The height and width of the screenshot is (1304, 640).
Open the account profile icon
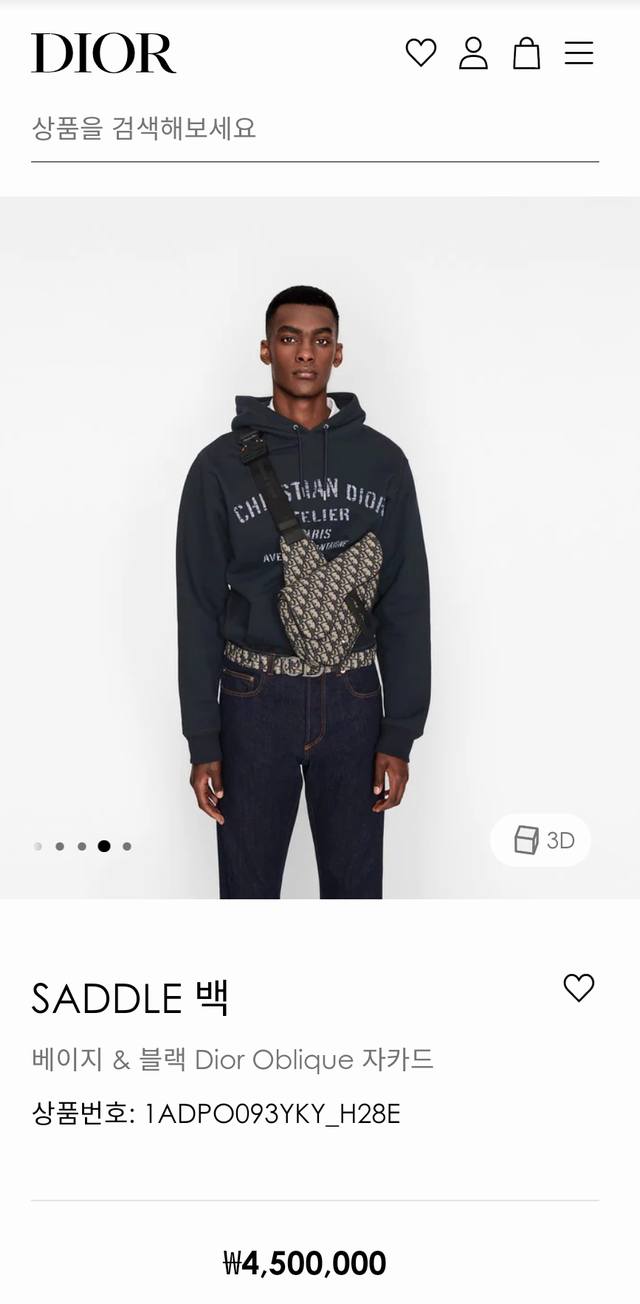(473, 53)
